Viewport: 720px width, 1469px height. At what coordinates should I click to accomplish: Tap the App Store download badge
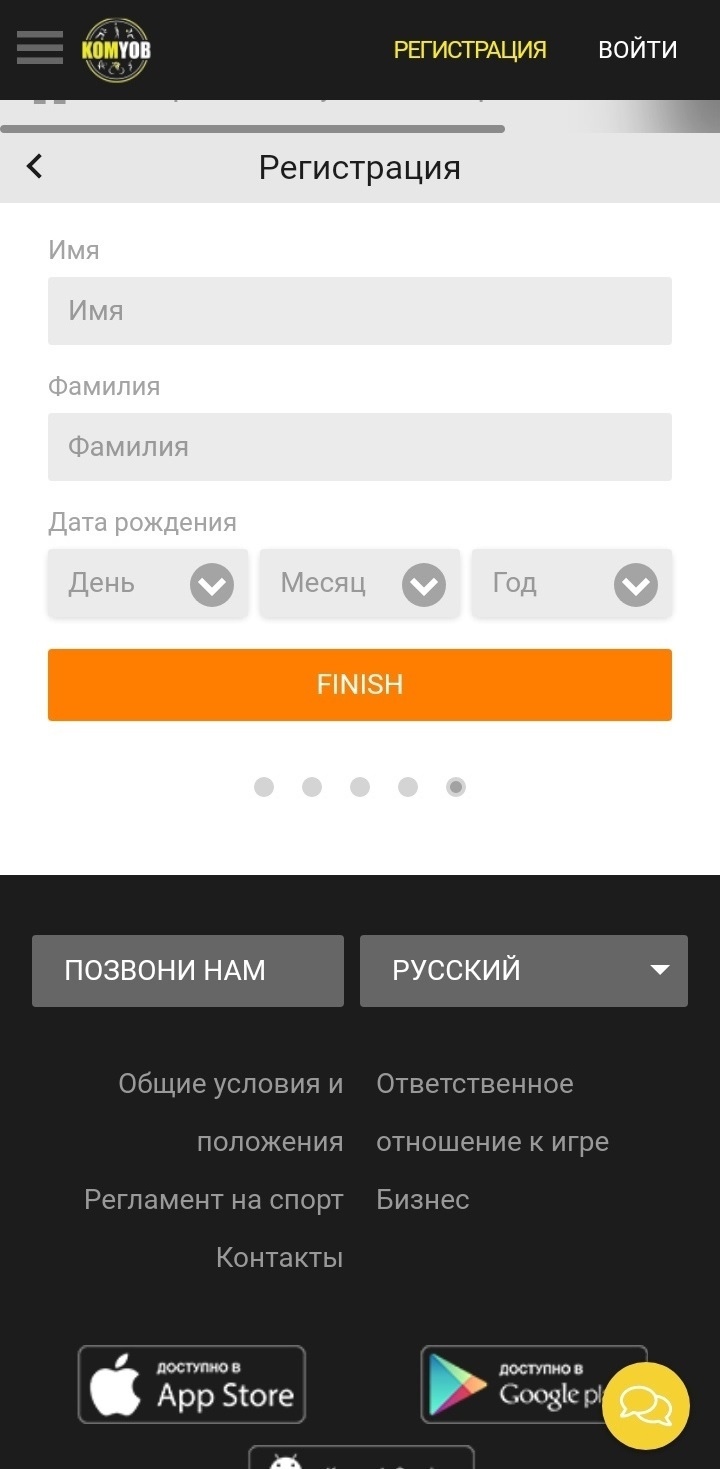(192, 1385)
